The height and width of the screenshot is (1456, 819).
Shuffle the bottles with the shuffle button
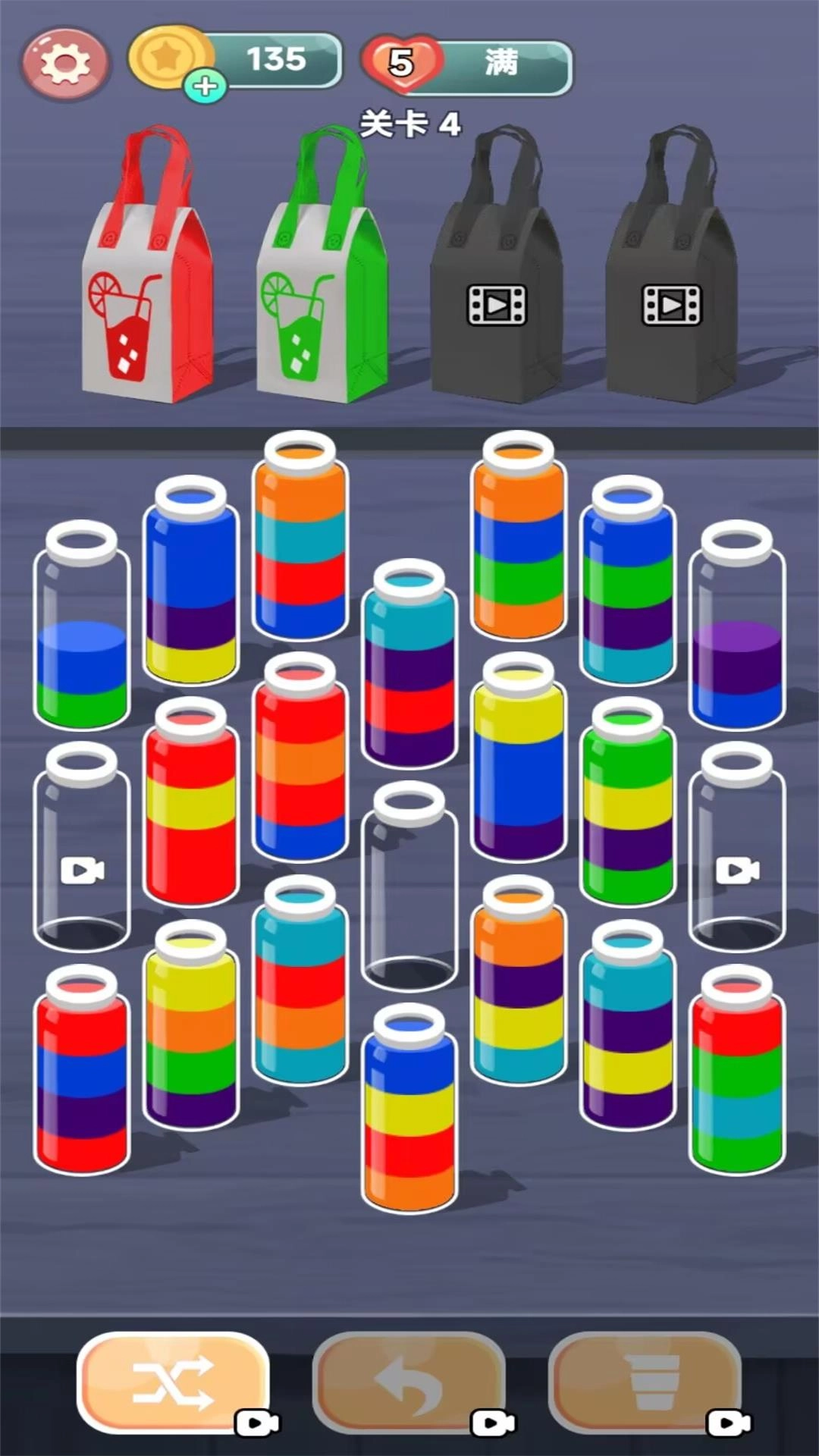click(x=173, y=1382)
